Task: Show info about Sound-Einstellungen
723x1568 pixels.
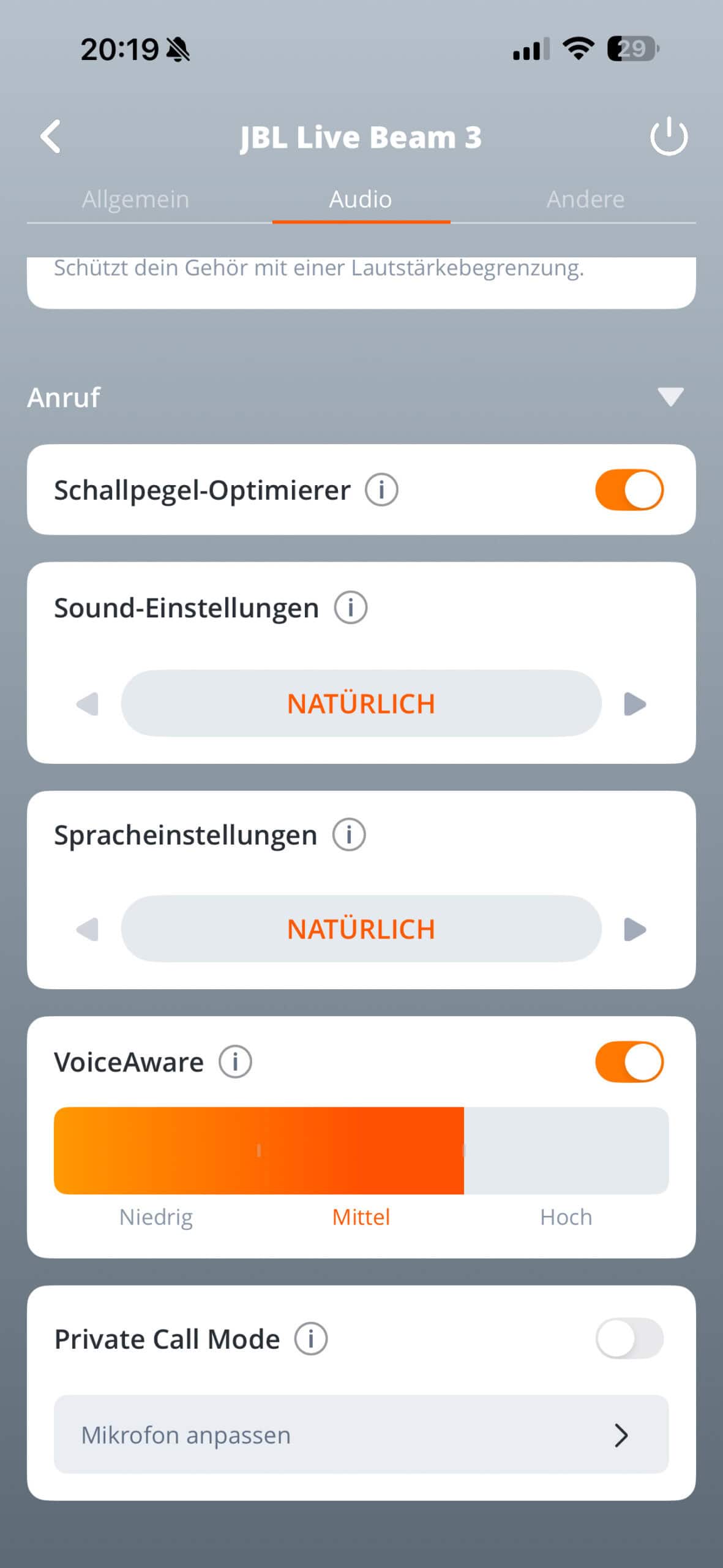Action: click(350, 608)
